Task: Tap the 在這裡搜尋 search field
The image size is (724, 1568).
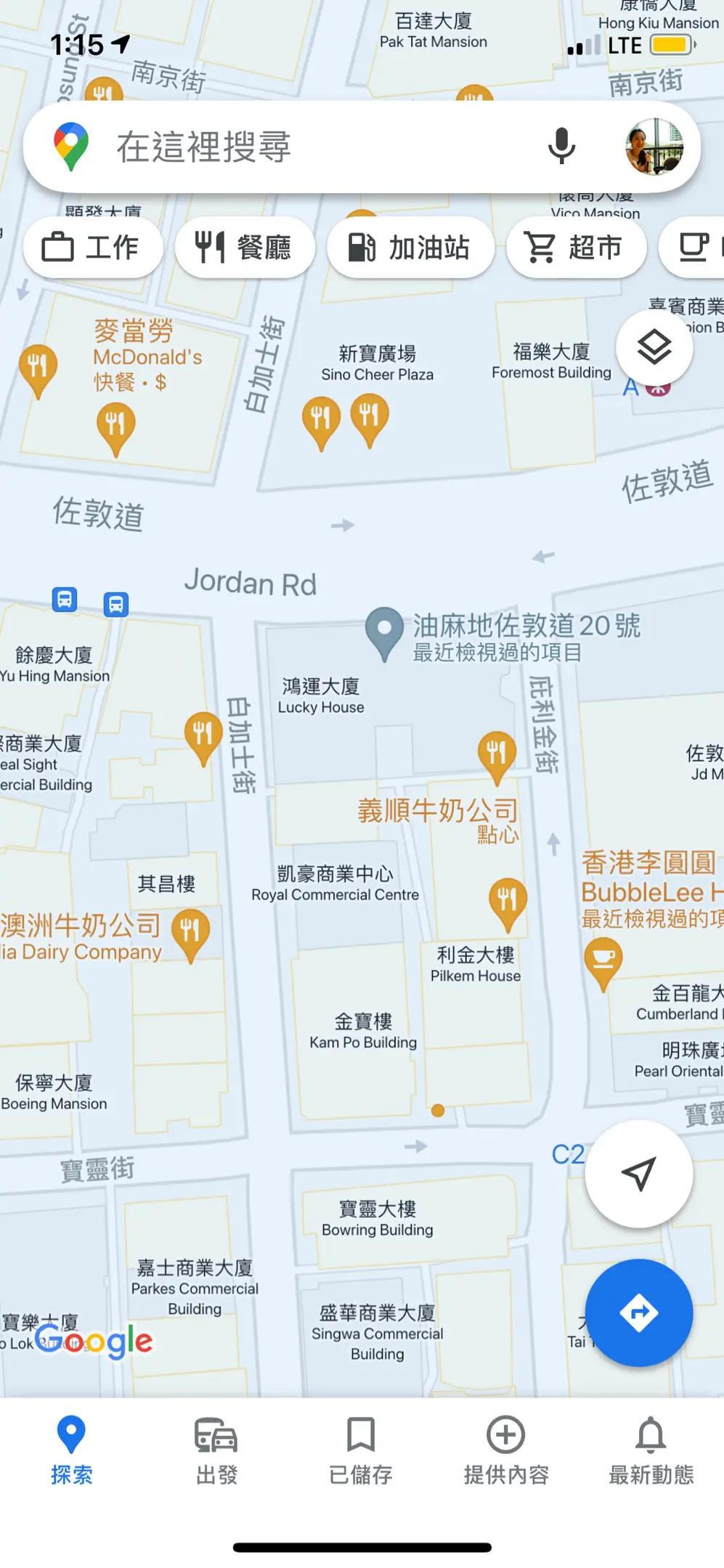Action: coord(290,147)
